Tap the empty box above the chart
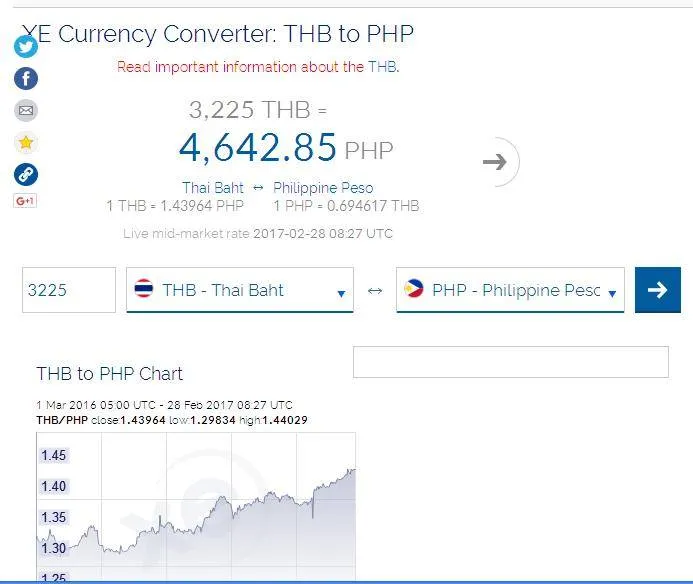 [x=510, y=362]
